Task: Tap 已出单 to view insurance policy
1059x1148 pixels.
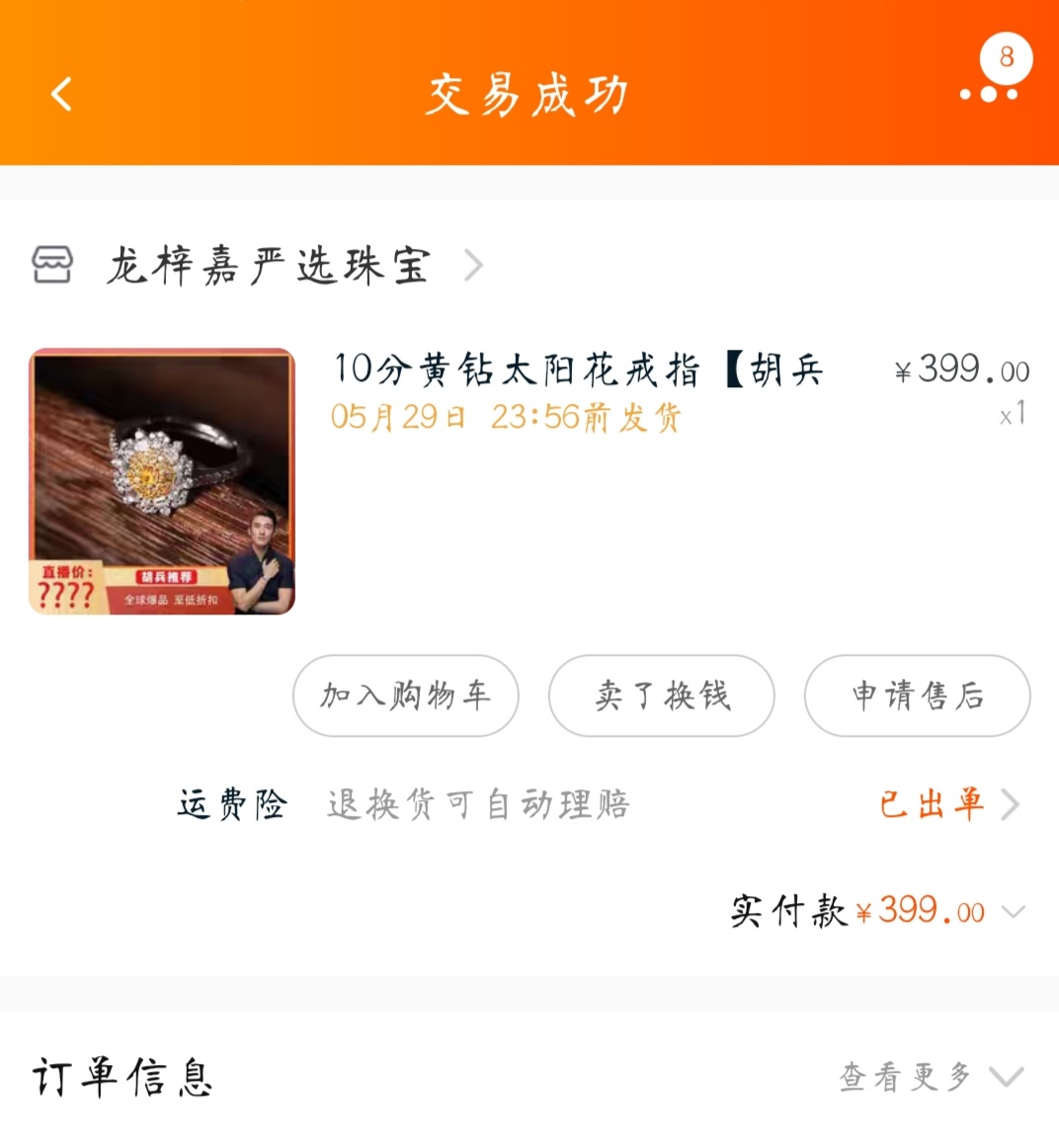Action: coord(932,803)
